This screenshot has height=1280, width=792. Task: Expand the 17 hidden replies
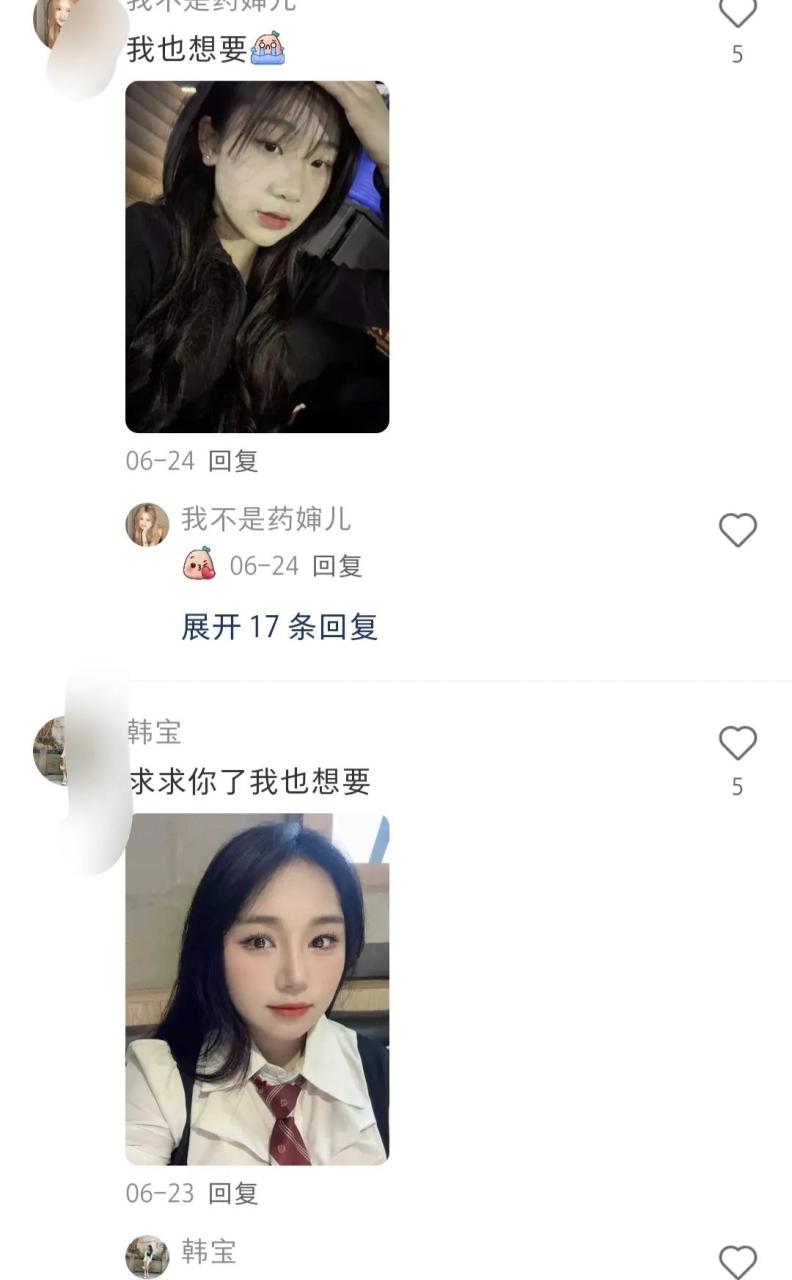coord(279,627)
